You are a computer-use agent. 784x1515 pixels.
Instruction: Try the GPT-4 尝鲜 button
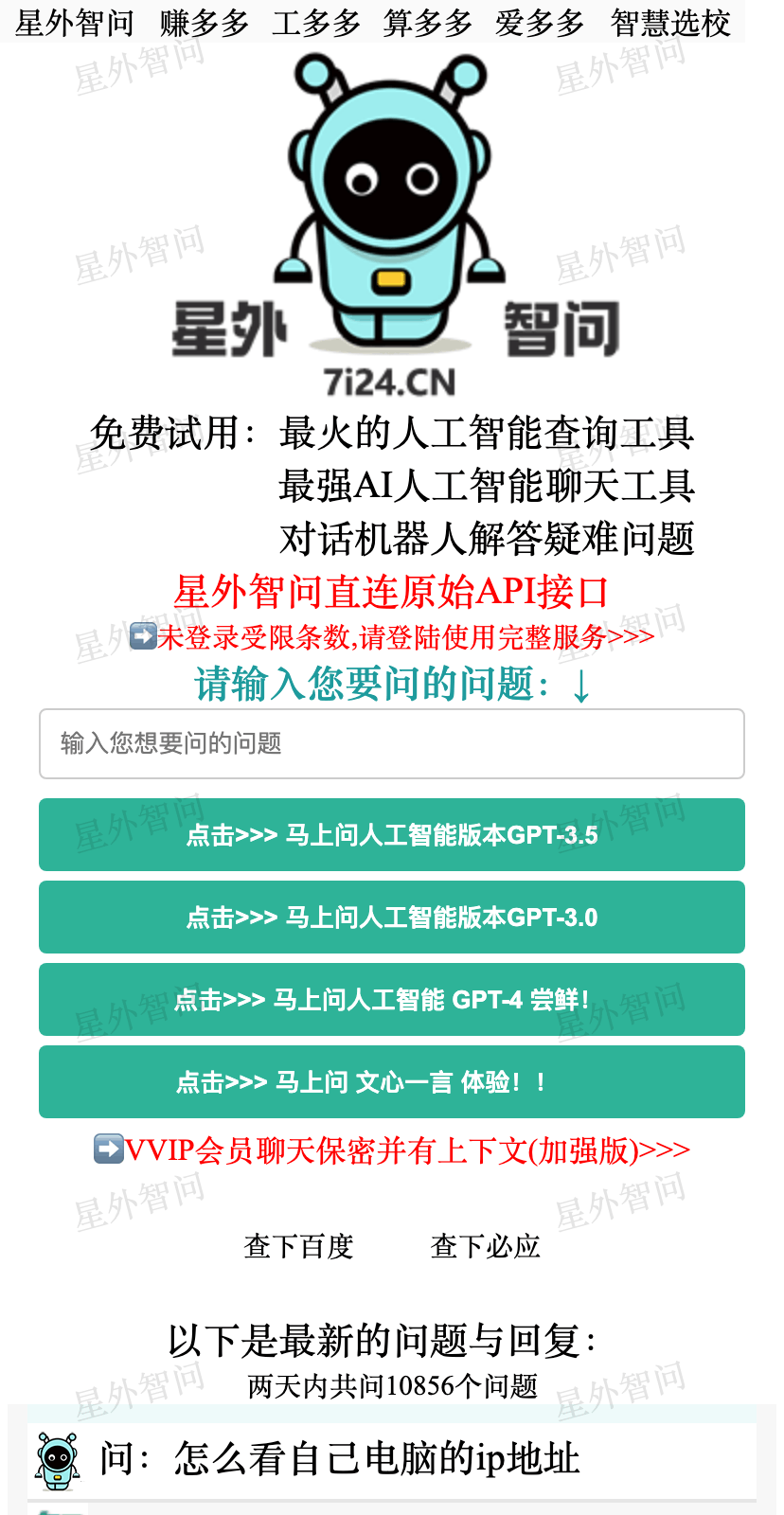(x=391, y=999)
